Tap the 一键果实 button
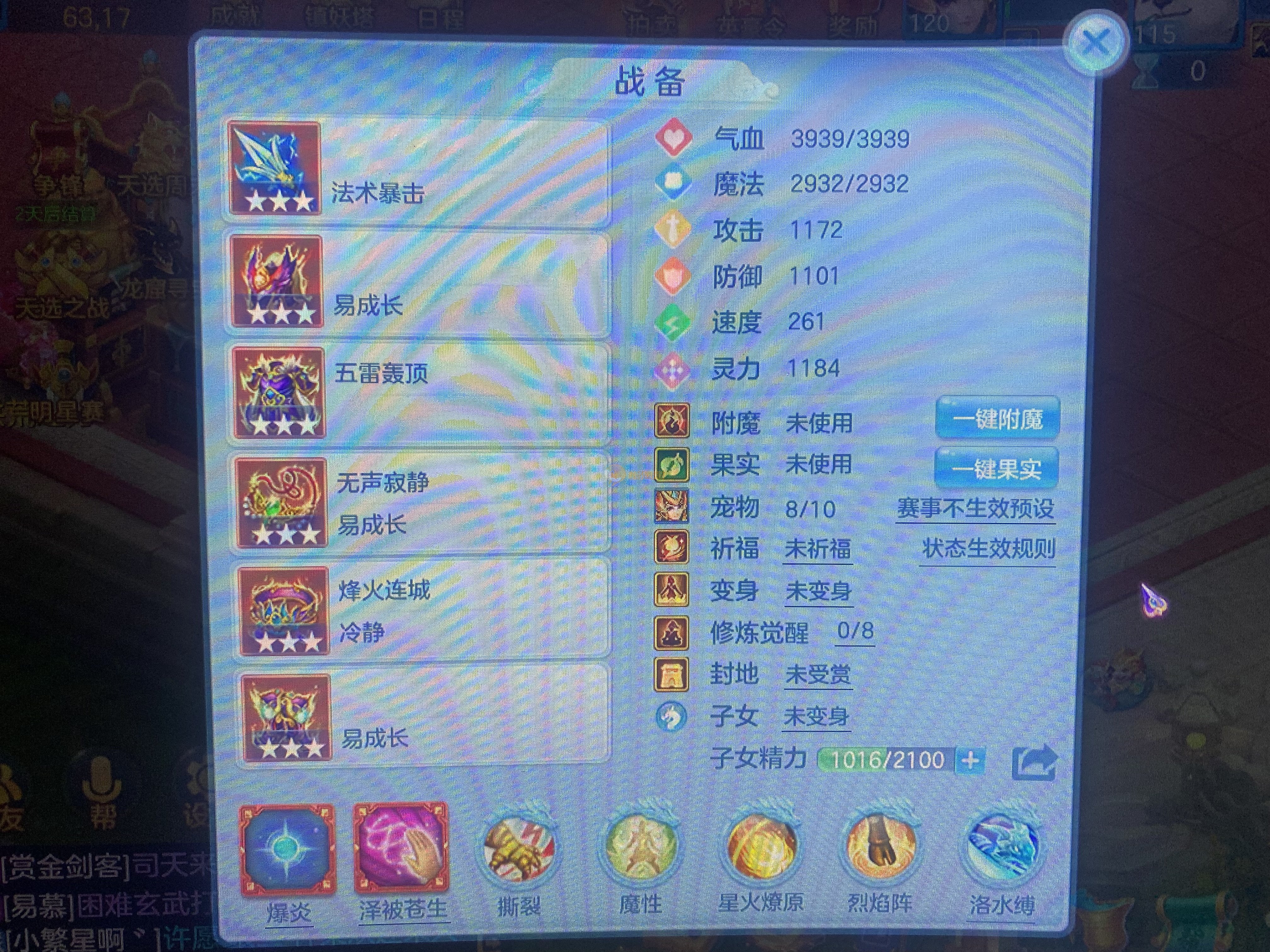1270x952 pixels. pos(996,468)
